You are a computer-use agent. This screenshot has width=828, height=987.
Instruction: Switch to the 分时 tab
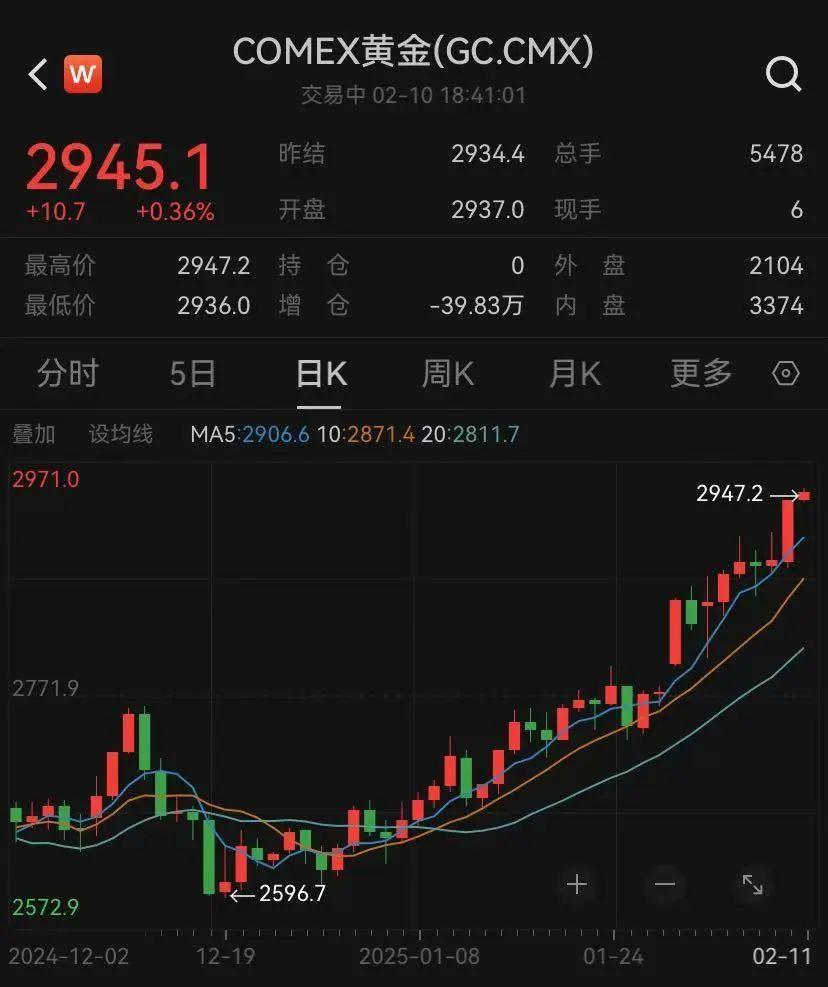(66, 373)
